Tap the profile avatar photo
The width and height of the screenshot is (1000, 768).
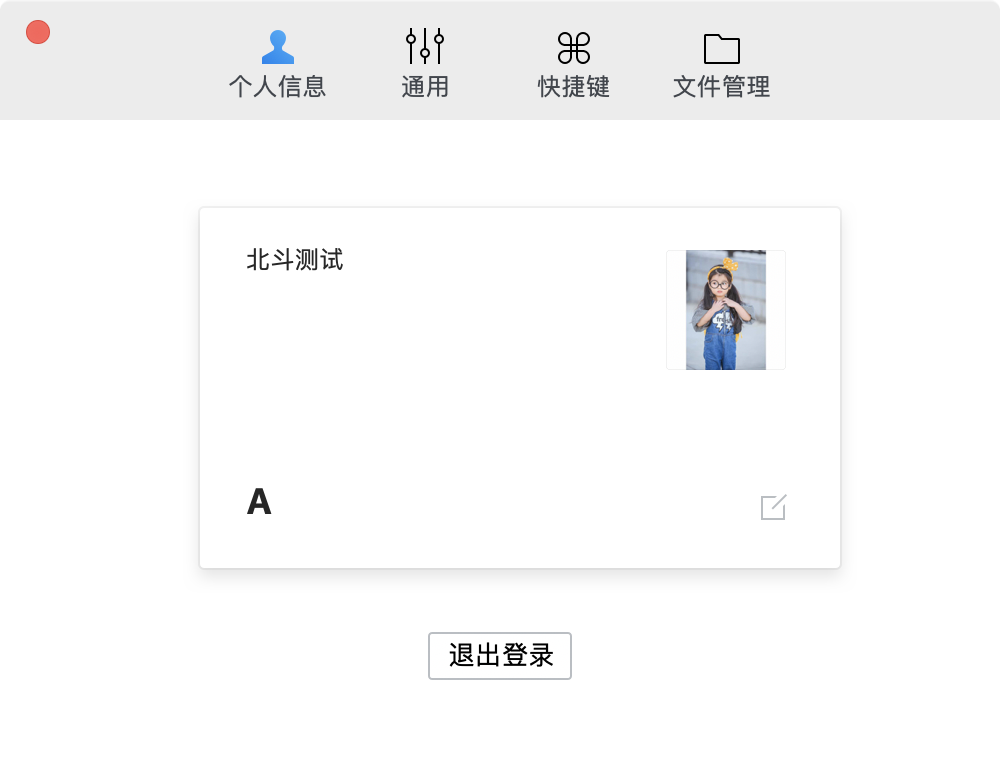tap(726, 310)
